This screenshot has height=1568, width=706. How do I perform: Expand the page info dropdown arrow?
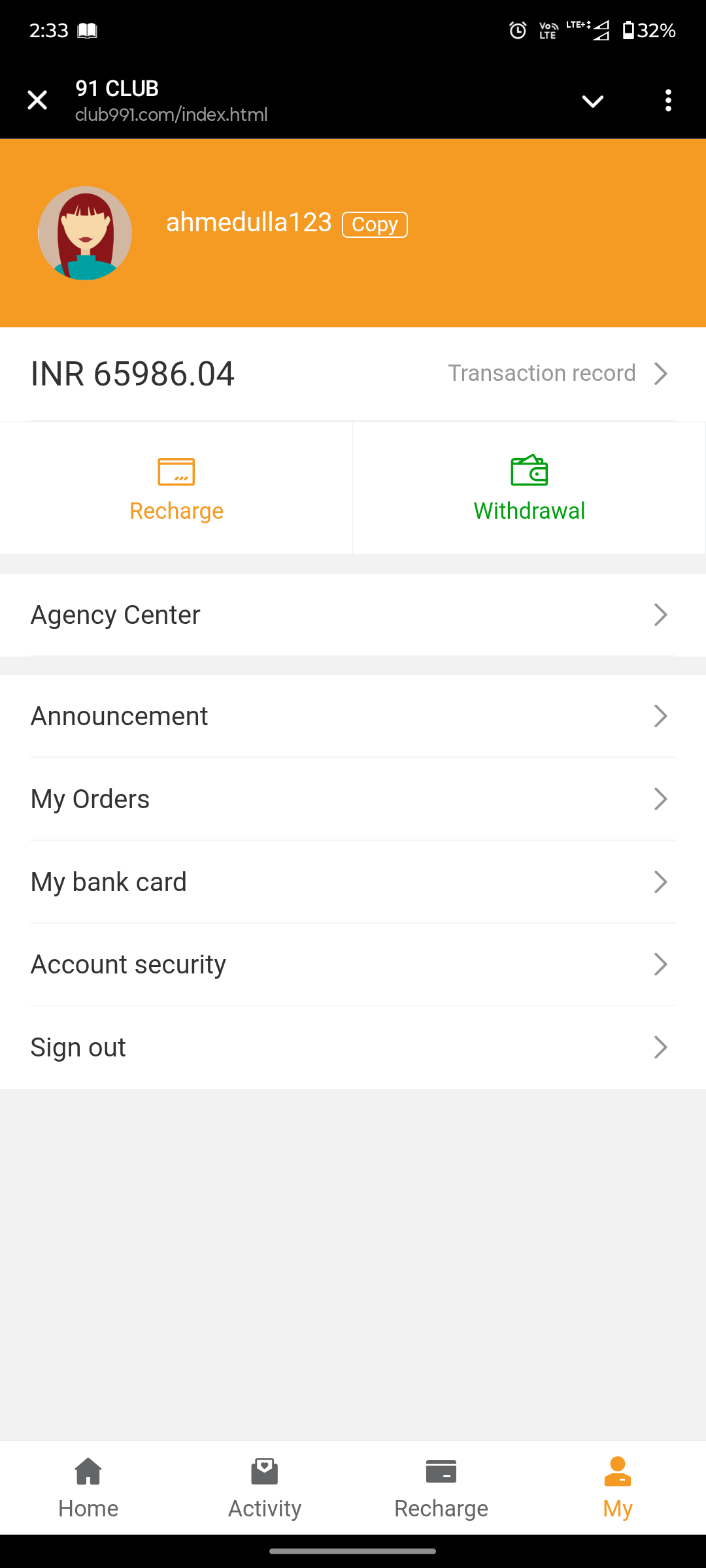pos(592,101)
